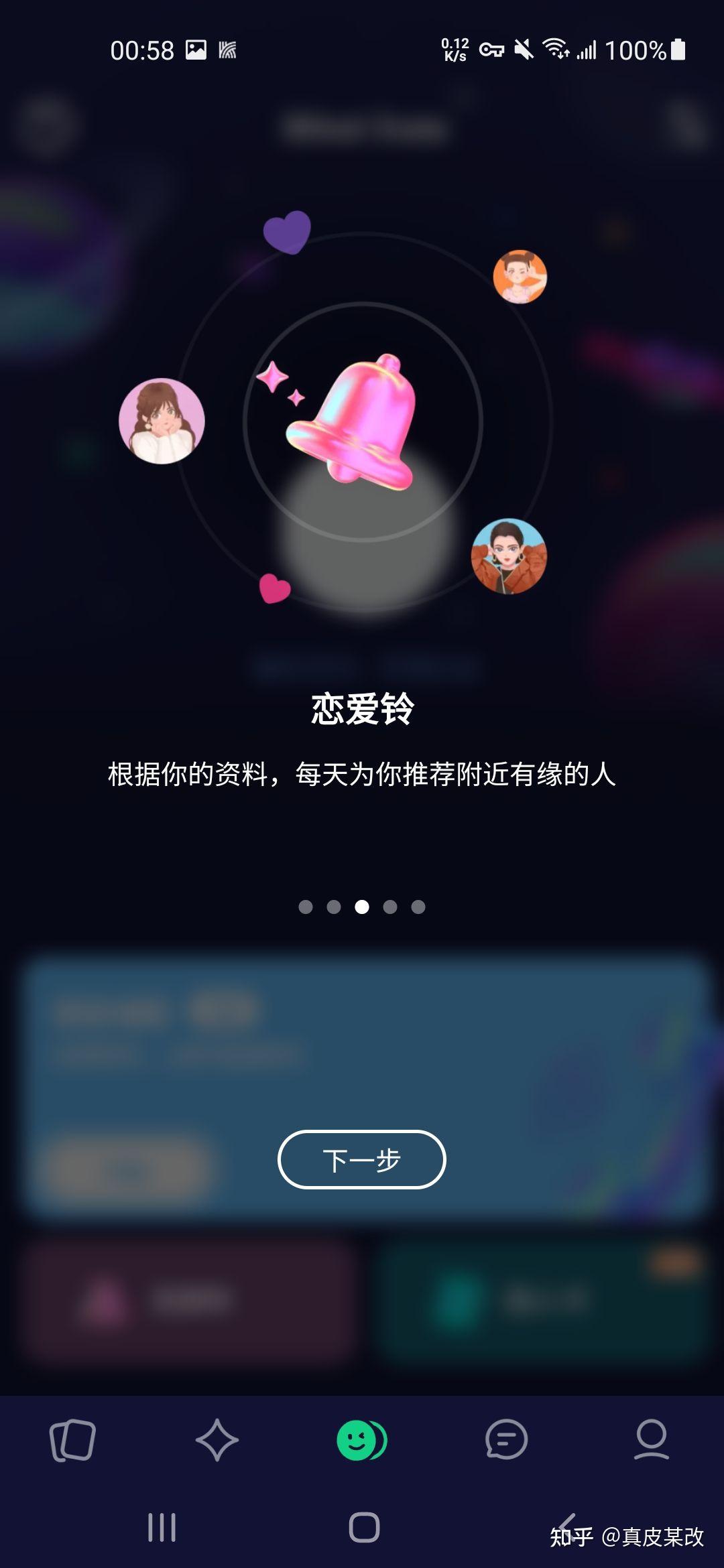Go to the profile tab
The image size is (724, 1568).
652,1439
